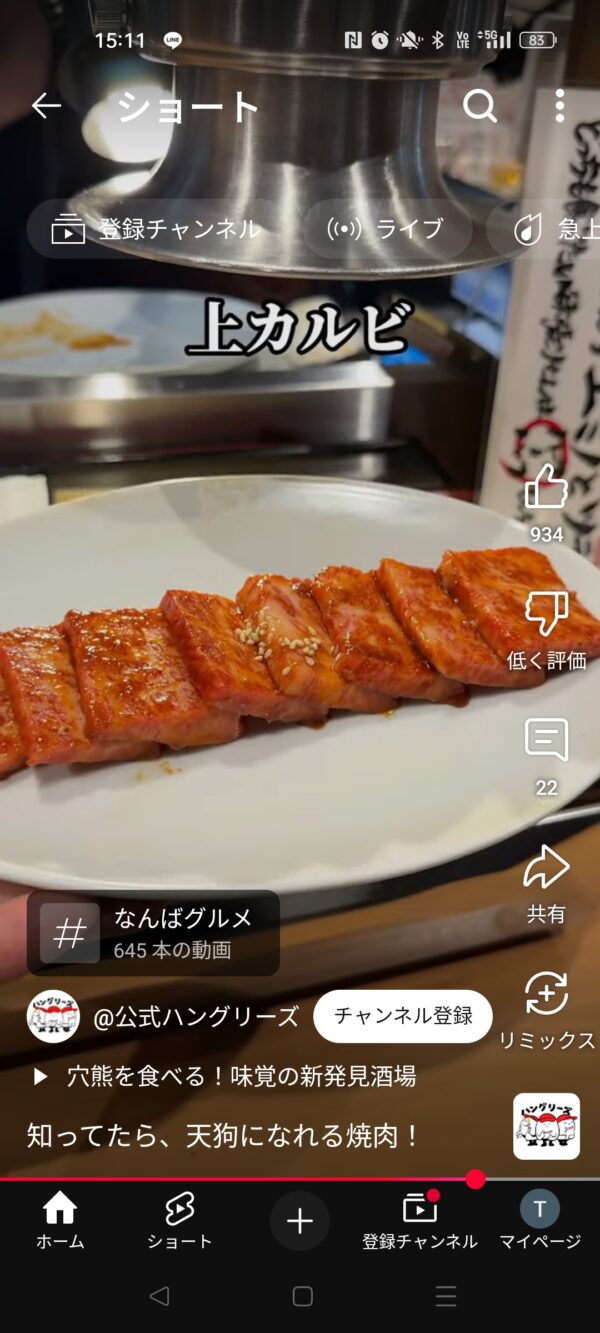Image resolution: width=600 pixels, height=1333 pixels.
Task: Select the ライブ chip
Action: (x=387, y=229)
